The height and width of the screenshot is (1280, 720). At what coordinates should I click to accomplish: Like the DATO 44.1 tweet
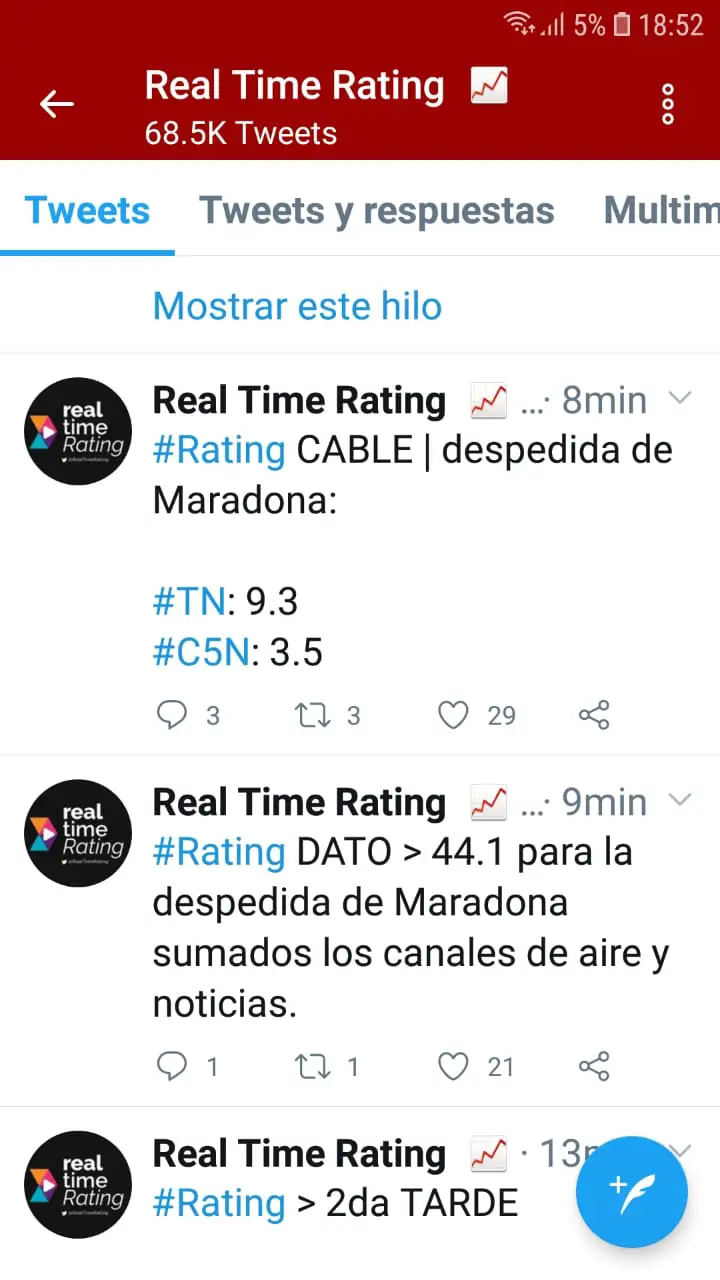(x=454, y=1067)
